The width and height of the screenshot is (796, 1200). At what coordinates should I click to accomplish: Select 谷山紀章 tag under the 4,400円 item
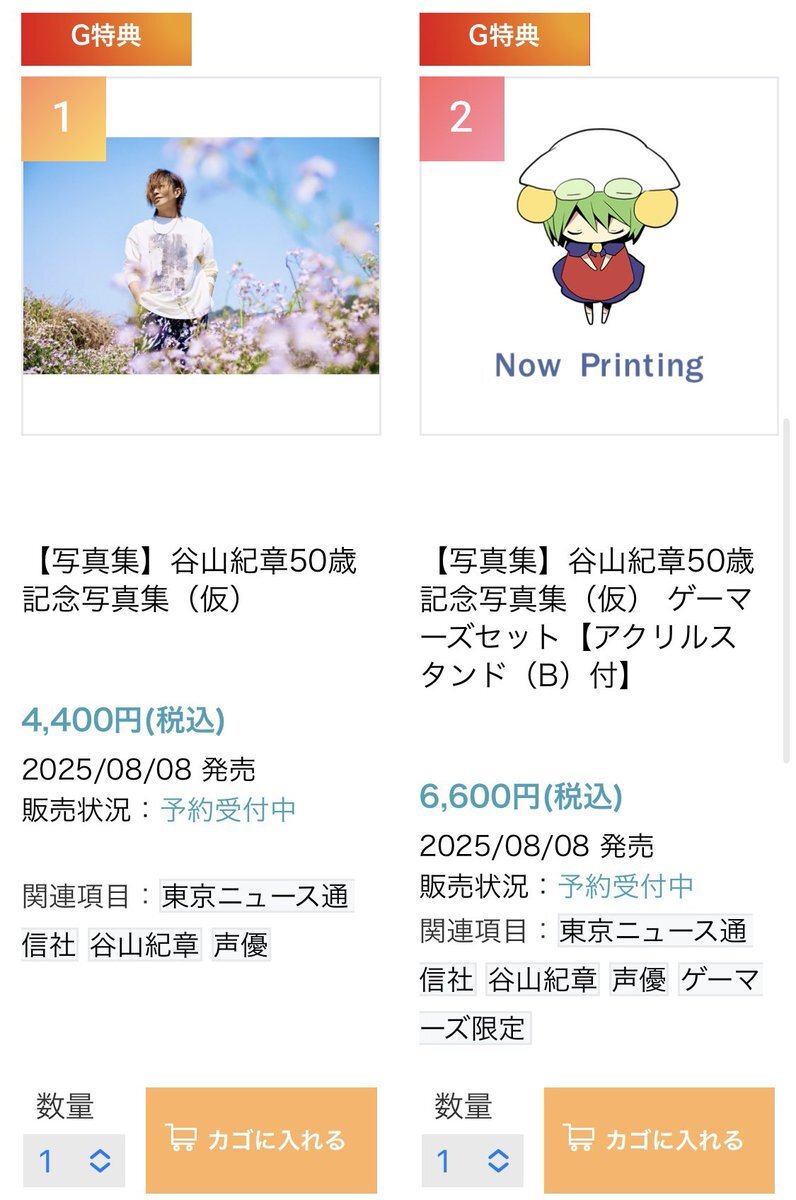[145, 945]
